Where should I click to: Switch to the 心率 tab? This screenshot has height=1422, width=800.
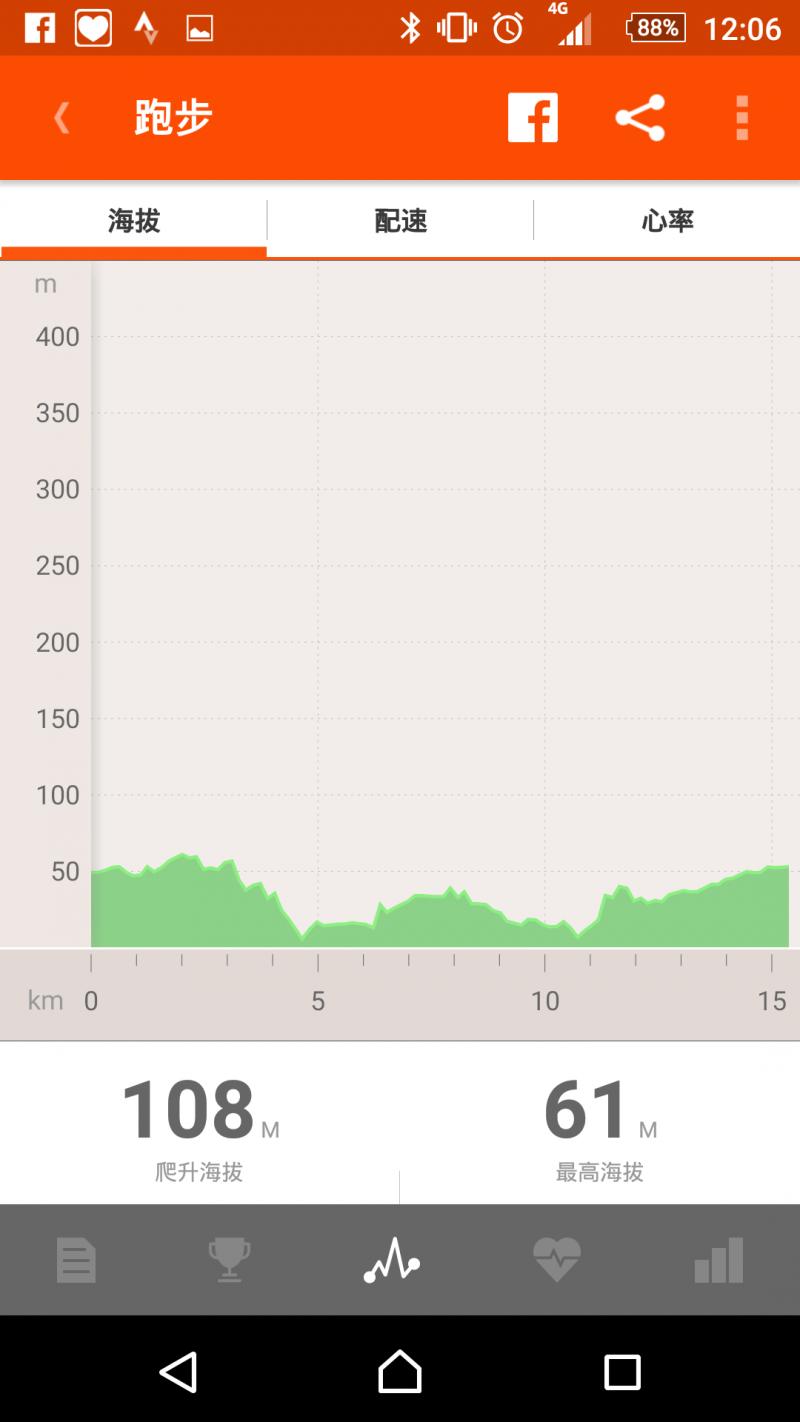(x=667, y=221)
